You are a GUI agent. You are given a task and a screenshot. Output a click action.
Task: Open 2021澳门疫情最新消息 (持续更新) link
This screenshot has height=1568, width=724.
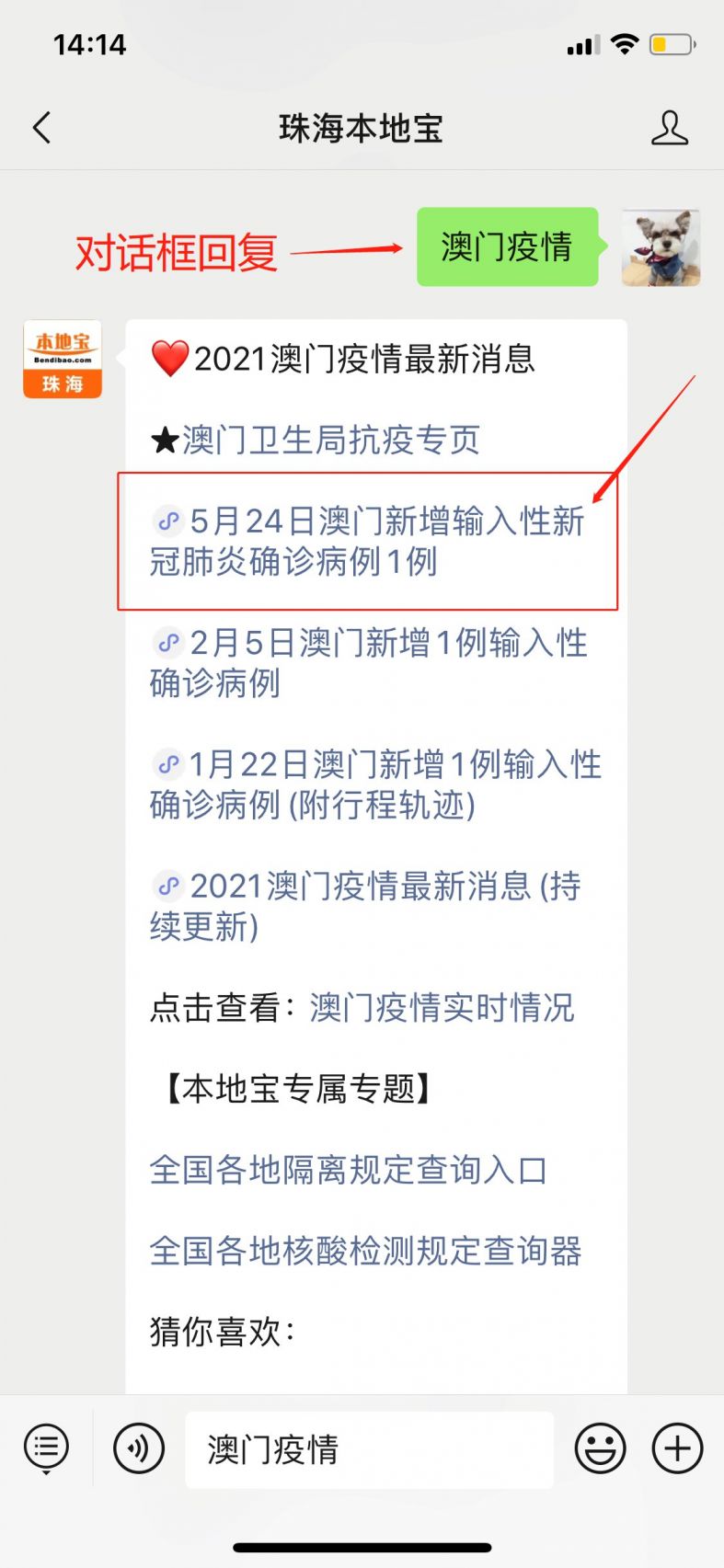[x=365, y=906]
